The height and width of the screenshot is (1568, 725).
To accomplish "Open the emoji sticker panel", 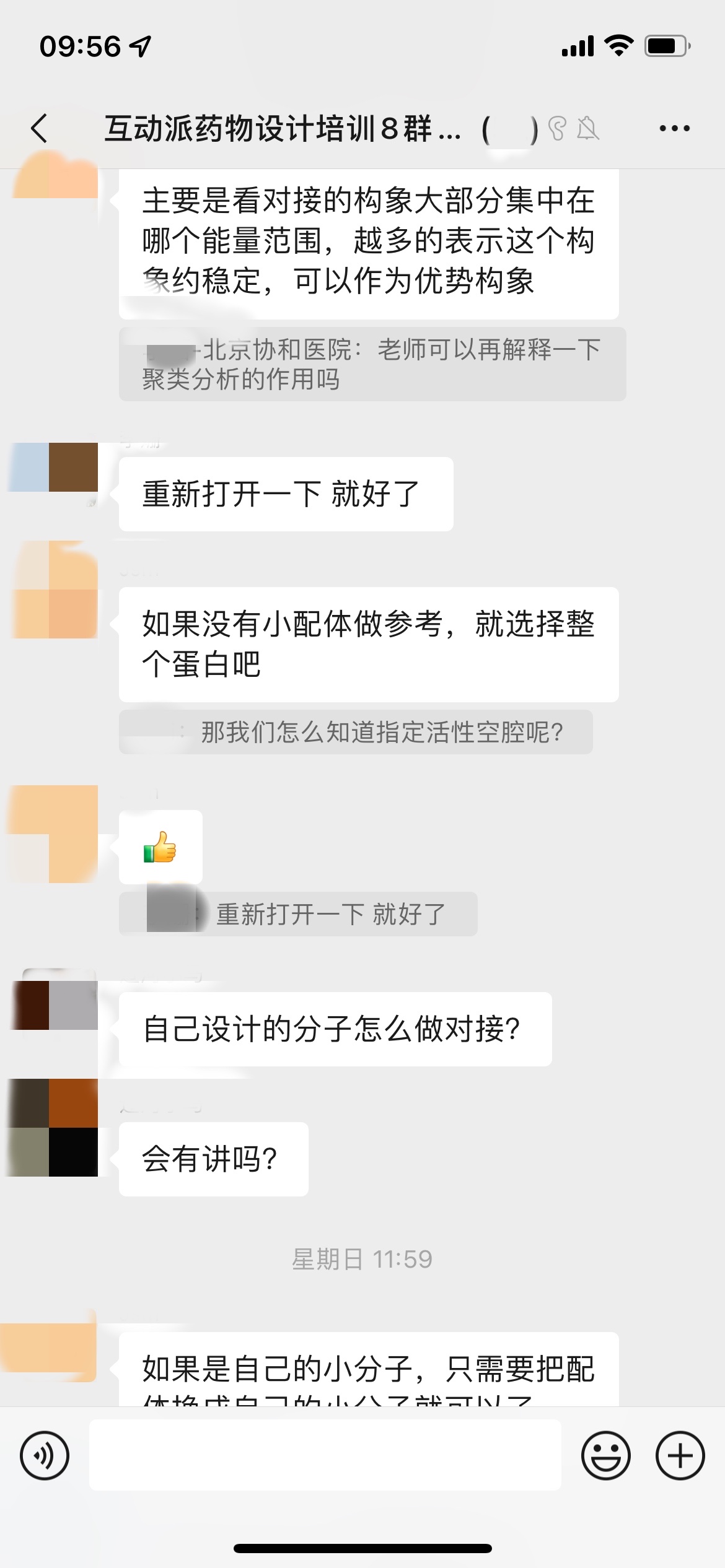I will [605, 1455].
